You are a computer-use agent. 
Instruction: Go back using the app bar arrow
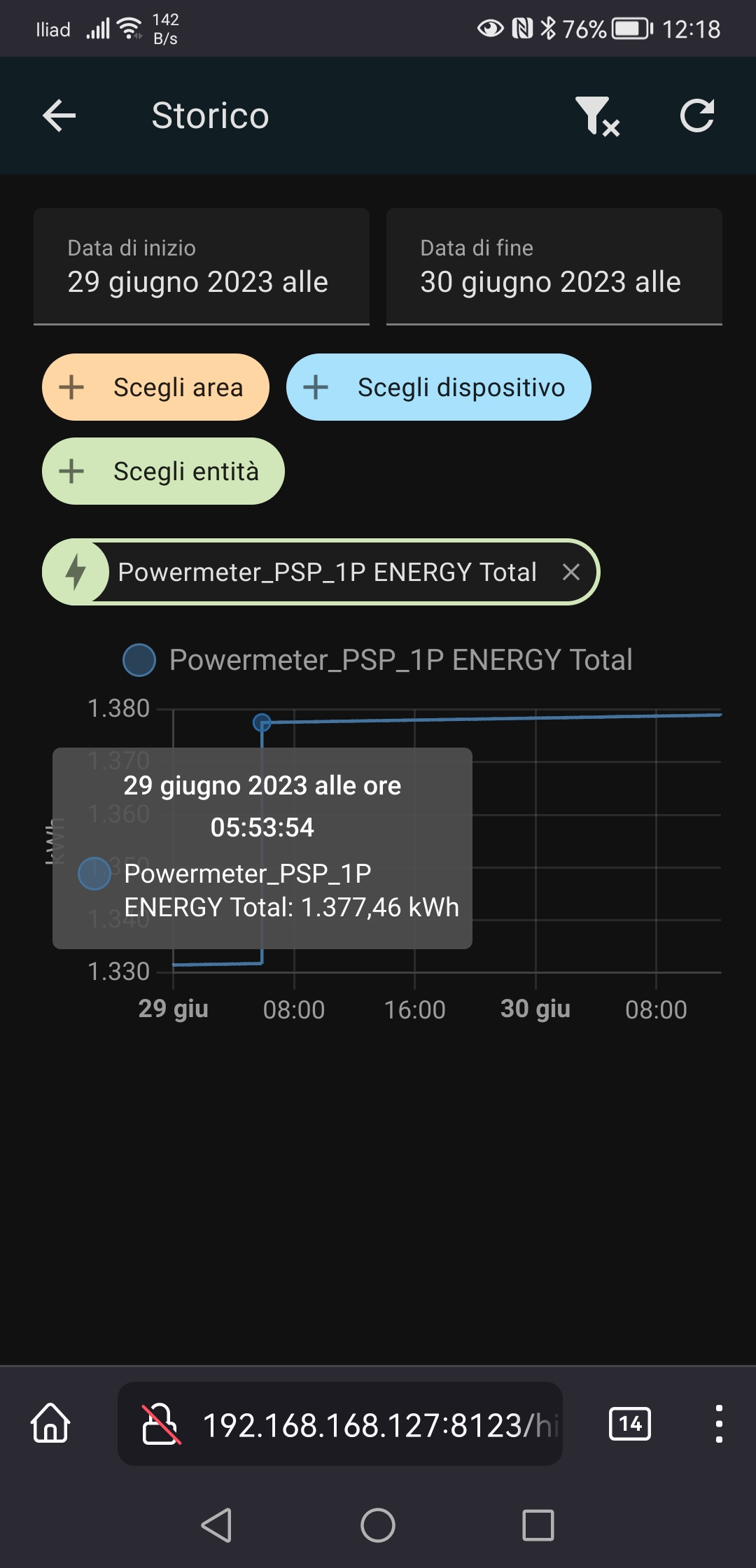pyautogui.click(x=59, y=115)
